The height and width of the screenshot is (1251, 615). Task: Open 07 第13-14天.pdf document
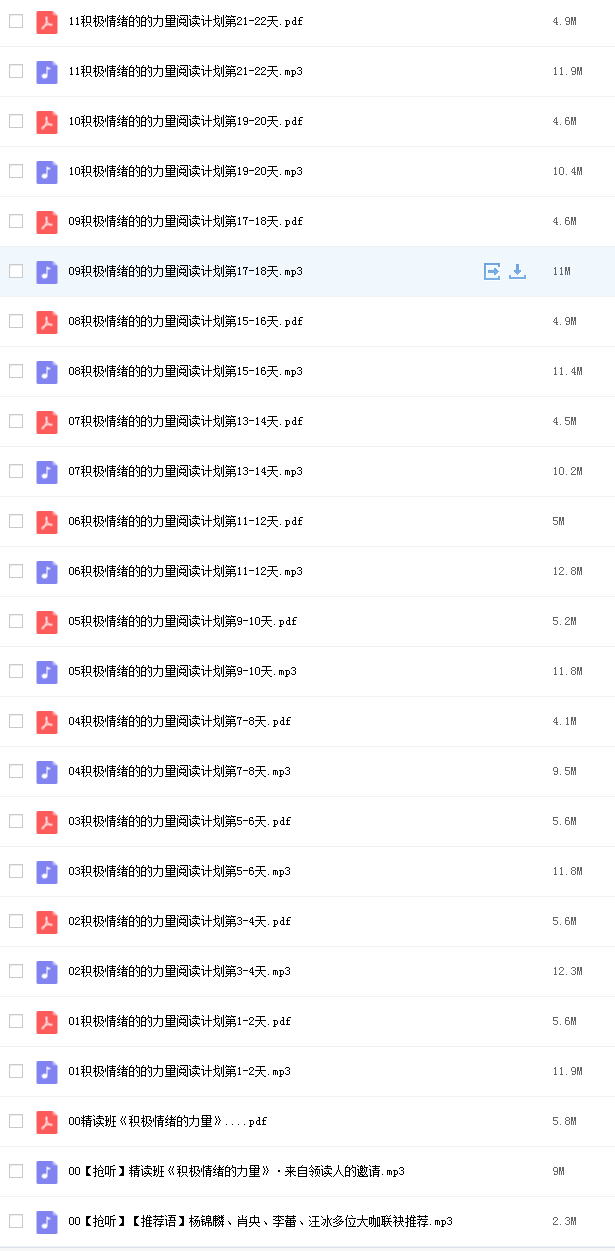(185, 421)
